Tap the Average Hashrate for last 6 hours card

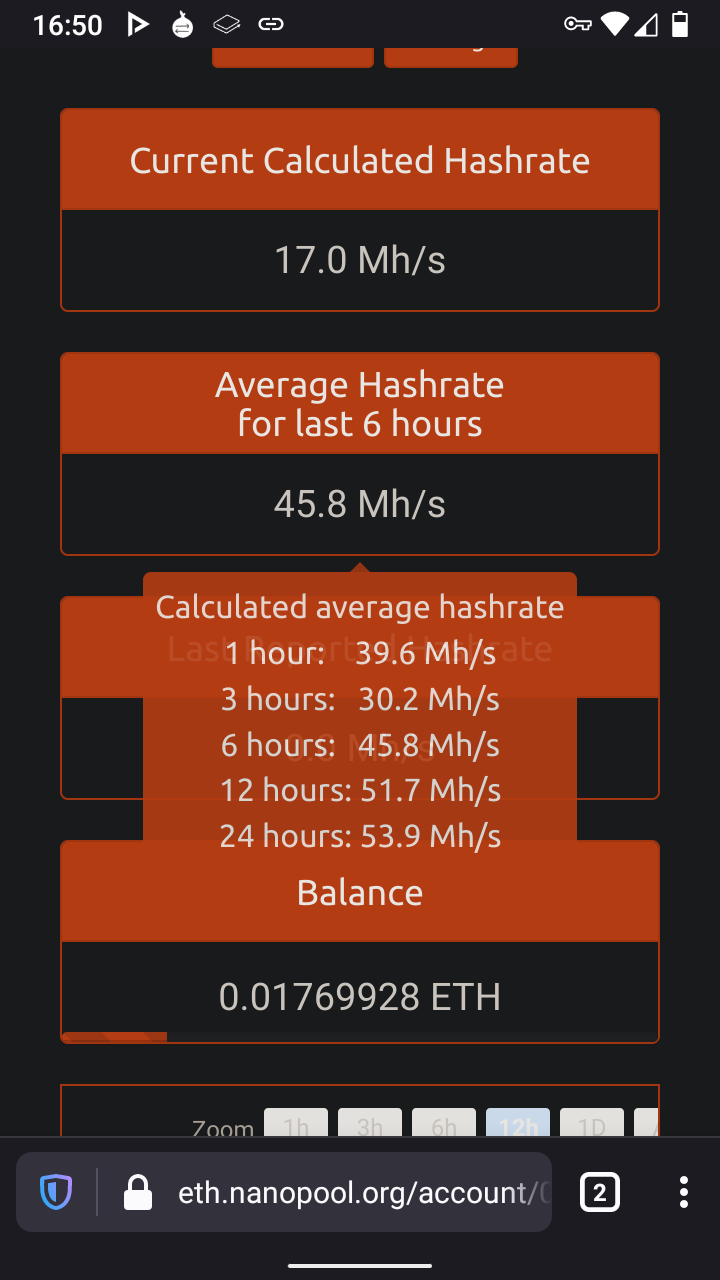(360, 453)
